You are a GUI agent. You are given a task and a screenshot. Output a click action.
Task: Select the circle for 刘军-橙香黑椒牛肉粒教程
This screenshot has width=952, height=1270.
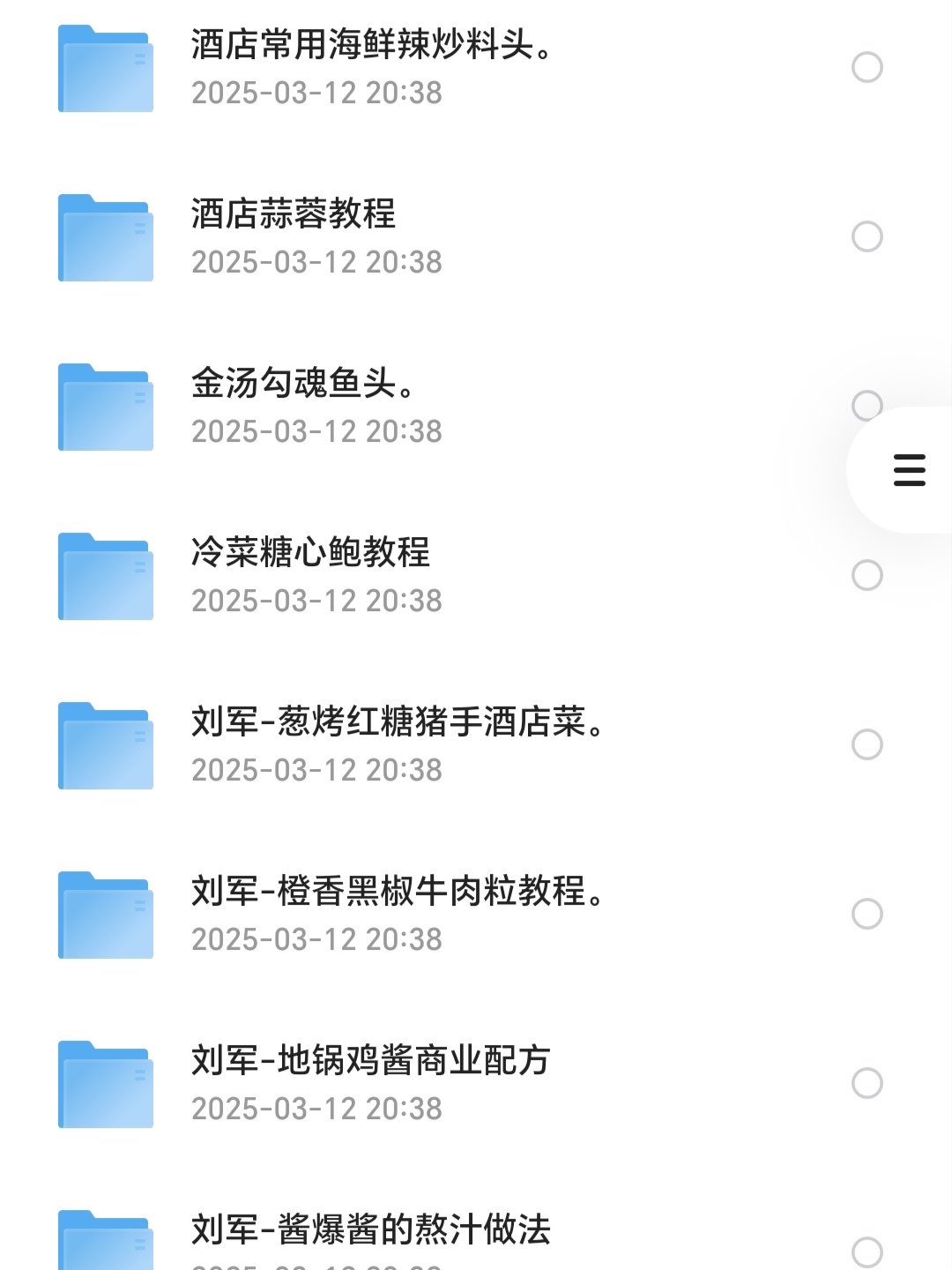(x=867, y=914)
